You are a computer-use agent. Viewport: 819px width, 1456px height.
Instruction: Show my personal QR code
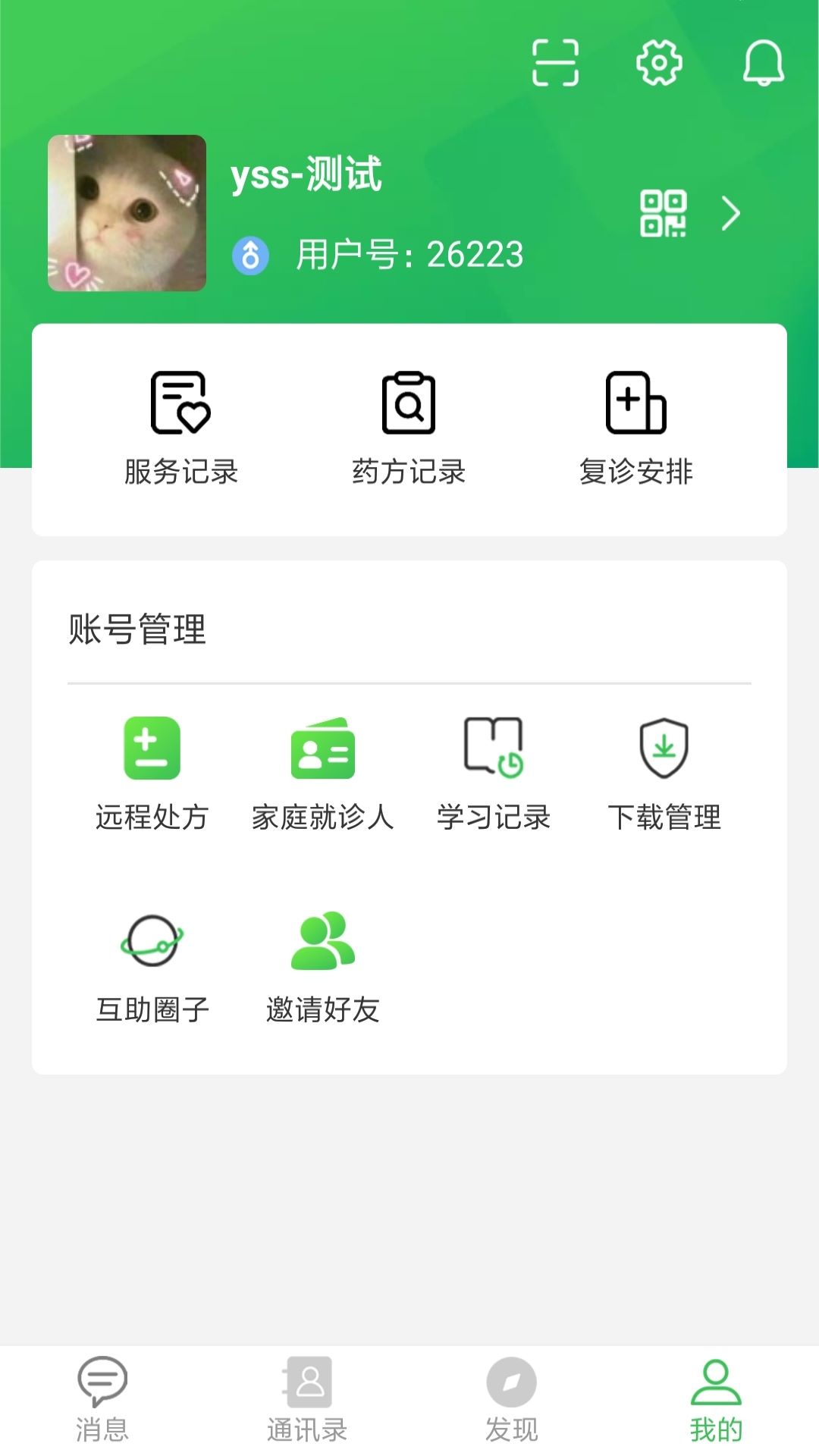coord(663,213)
